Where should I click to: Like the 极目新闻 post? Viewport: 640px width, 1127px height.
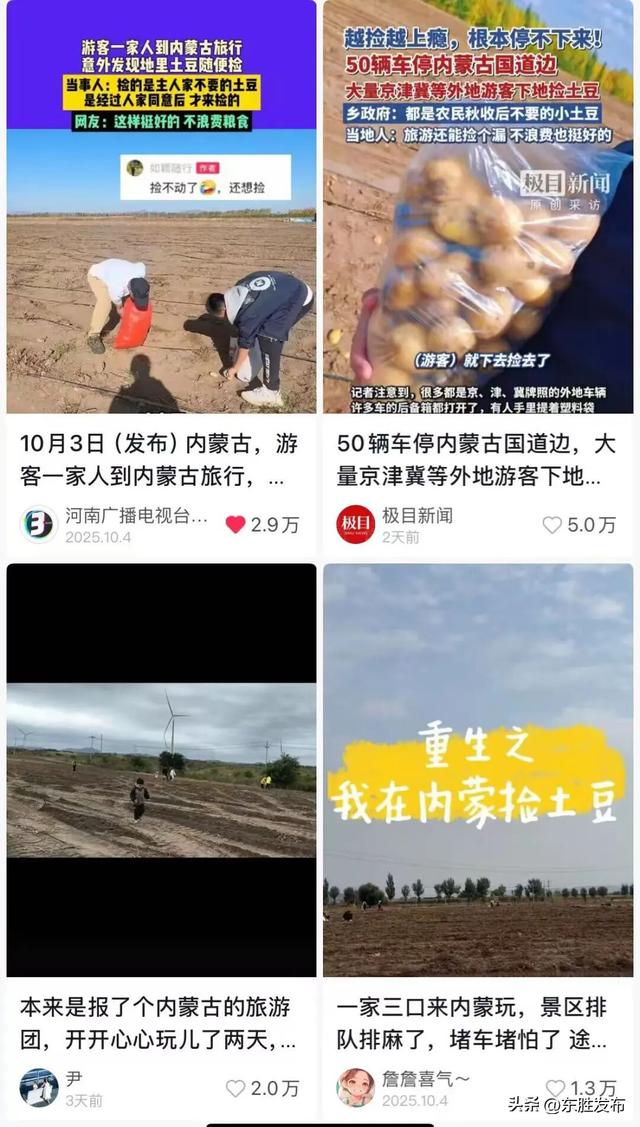pyautogui.click(x=552, y=525)
